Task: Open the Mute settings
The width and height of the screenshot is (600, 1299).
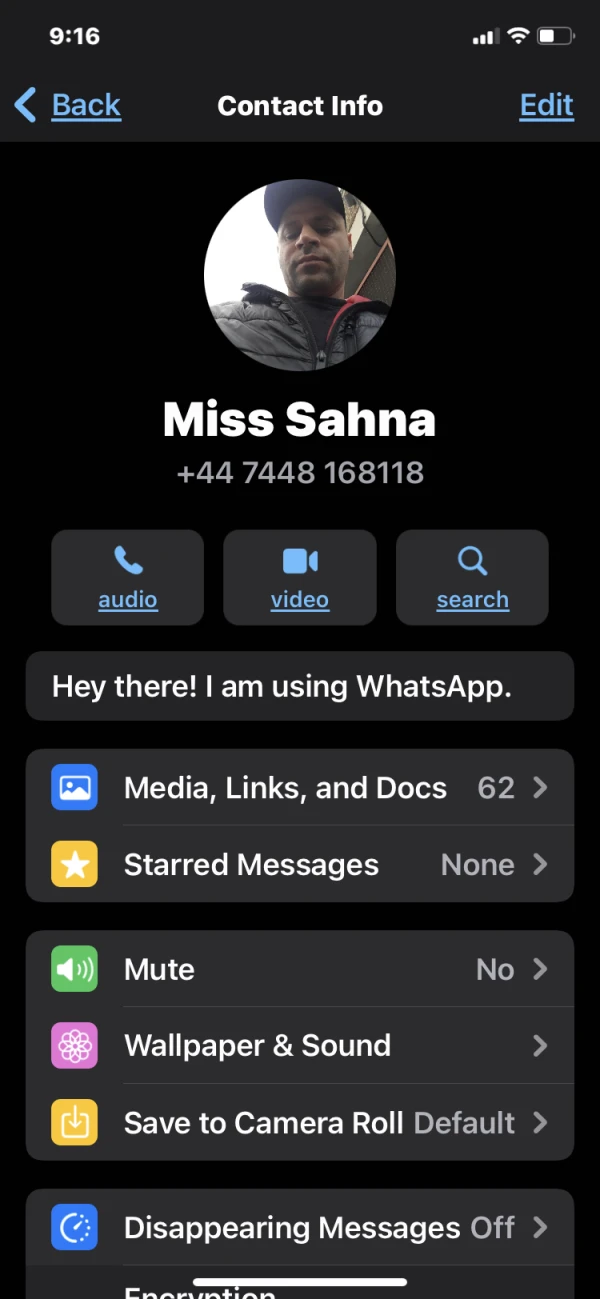Action: [x=300, y=969]
